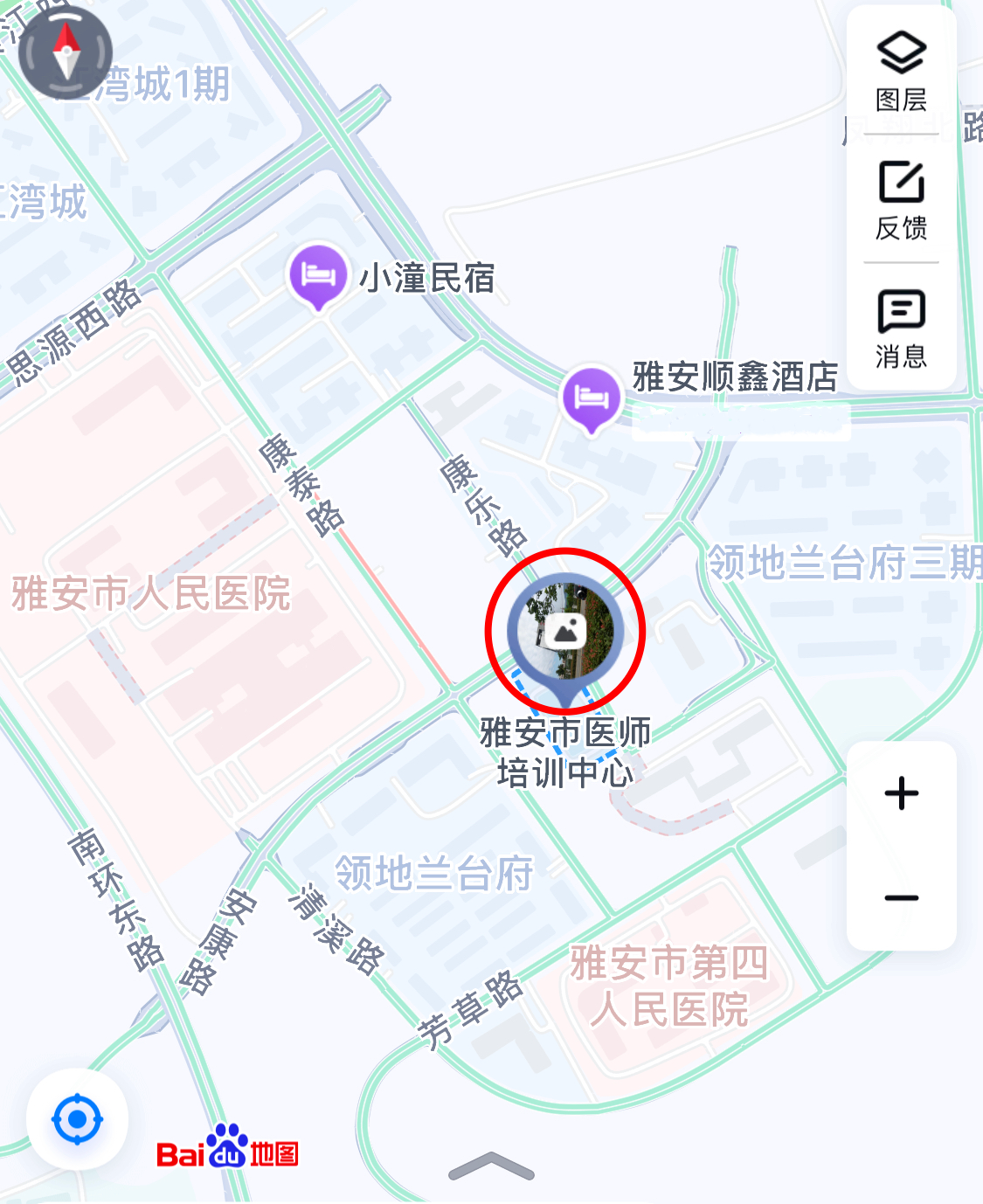Select the 小潼民宿 lodging marker
Image resolution: width=983 pixels, height=1204 pixels.
click(x=318, y=275)
